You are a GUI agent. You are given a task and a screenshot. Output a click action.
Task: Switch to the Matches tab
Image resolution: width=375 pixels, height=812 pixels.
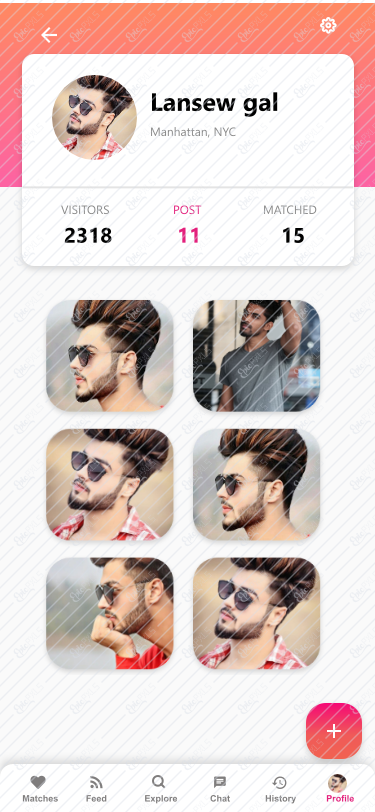tap(40, 789)
